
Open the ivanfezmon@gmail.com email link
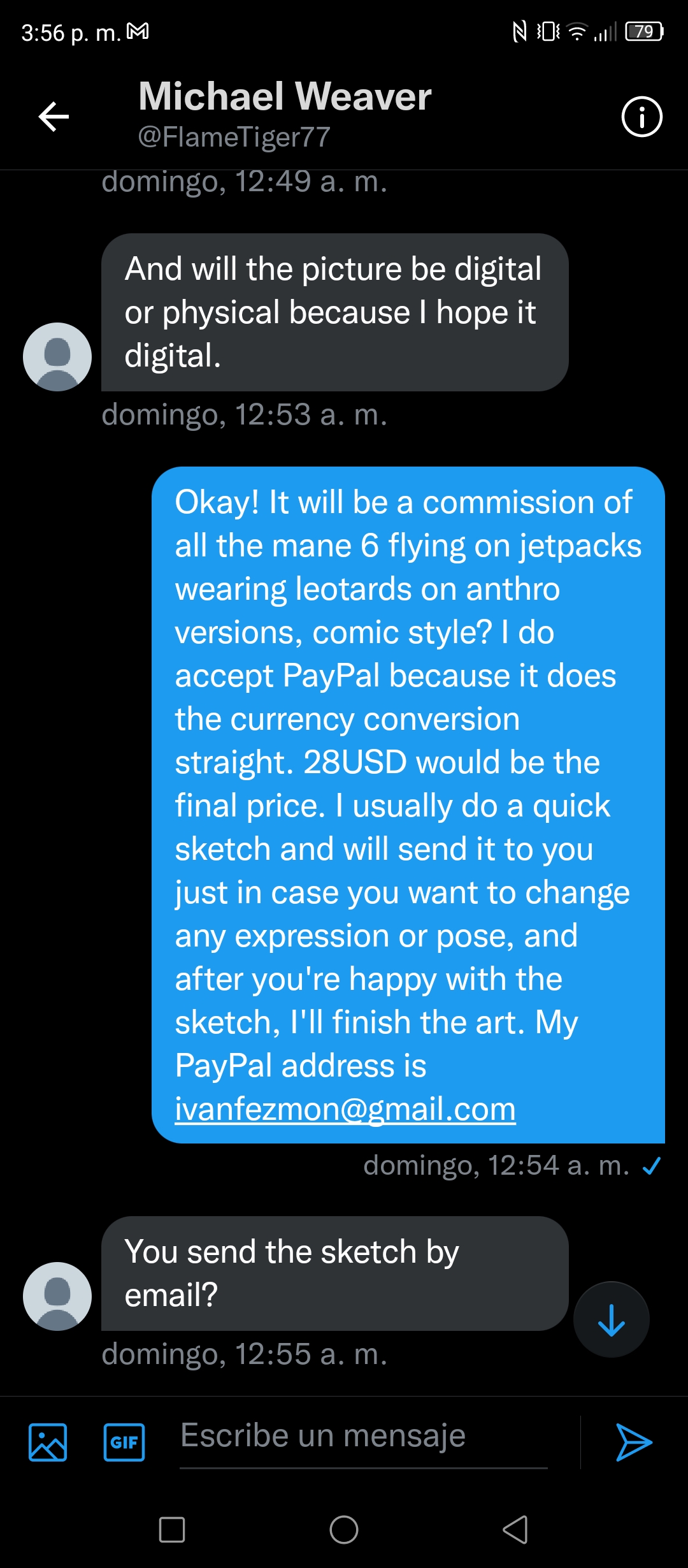click(345, 1109)
